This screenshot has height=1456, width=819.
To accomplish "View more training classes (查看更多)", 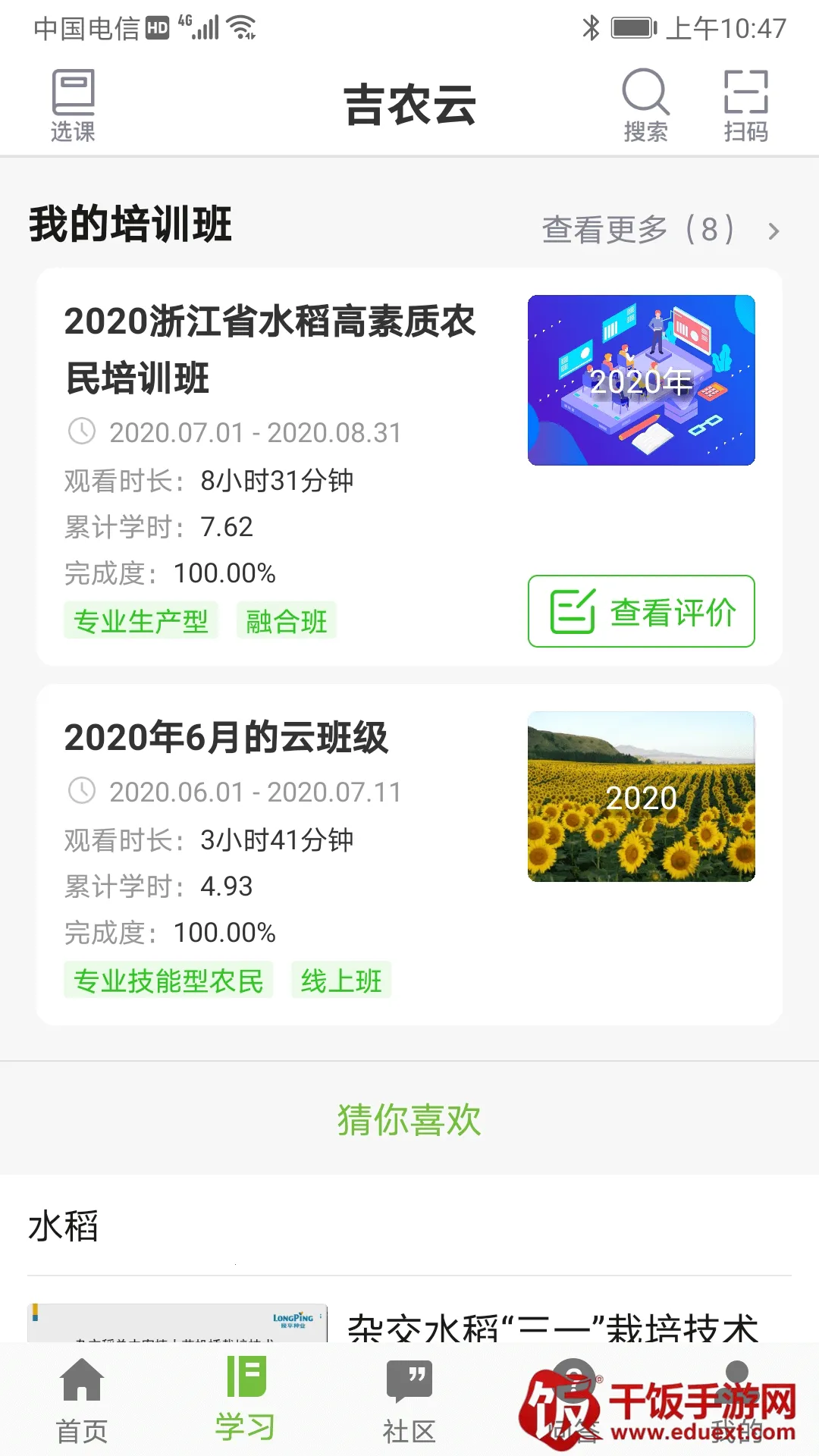I will [x=660, y=230].
